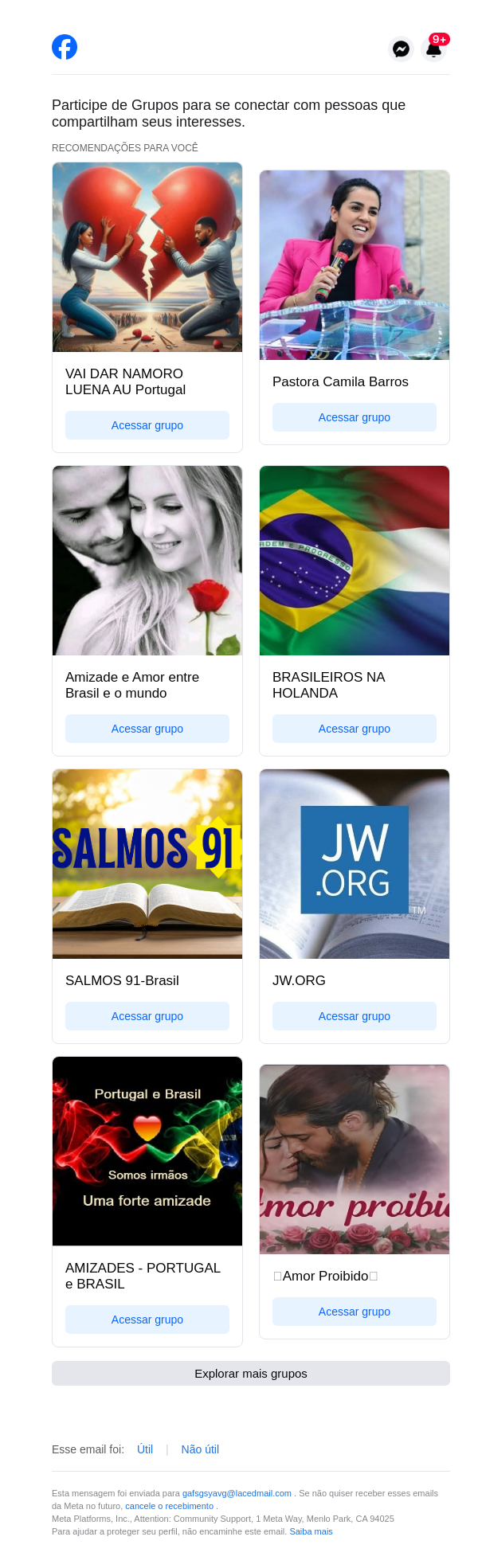Viewport: 478px width, 1568px height.
Task: Open the SALMOS 91 group picture
Action: click(x=147, y=864)
